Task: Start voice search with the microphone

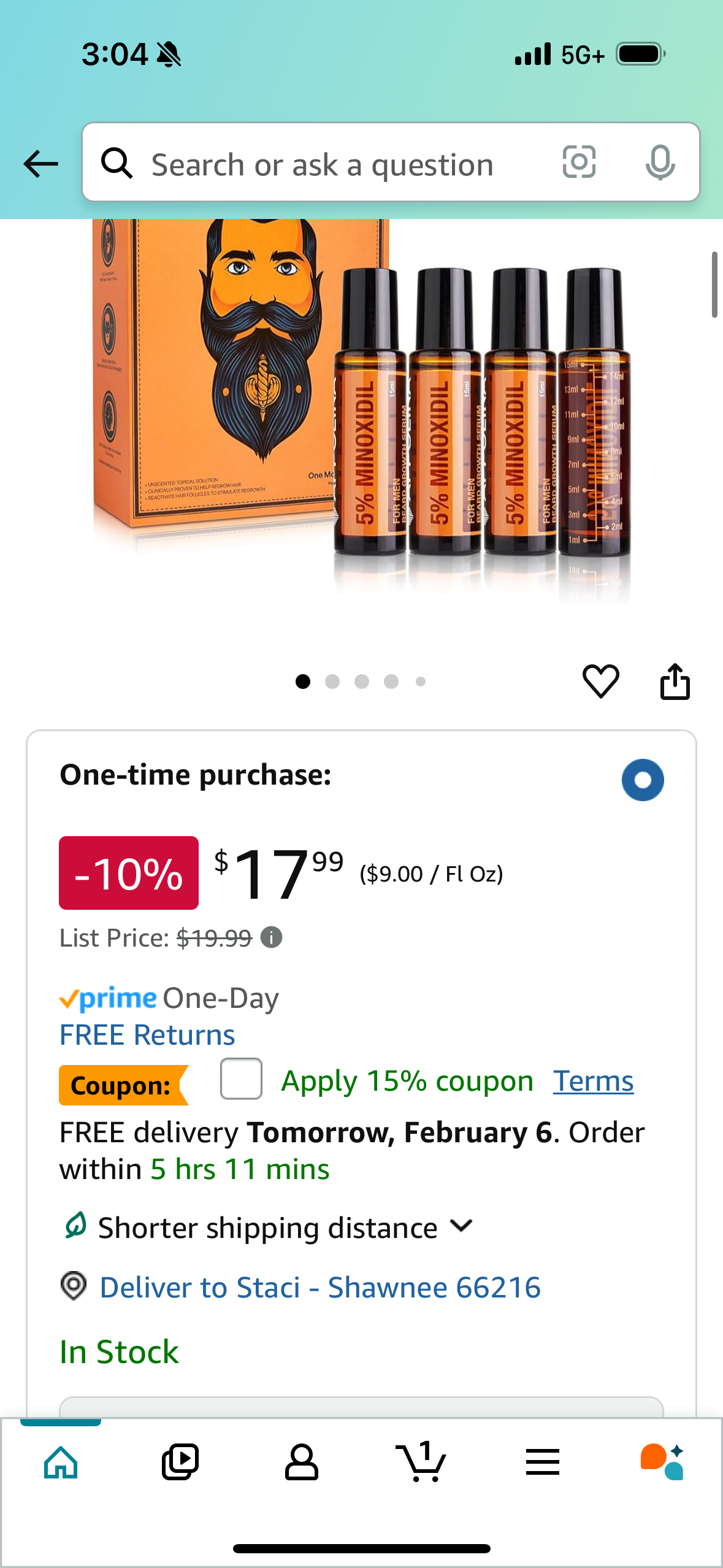Action: (660, 163)
